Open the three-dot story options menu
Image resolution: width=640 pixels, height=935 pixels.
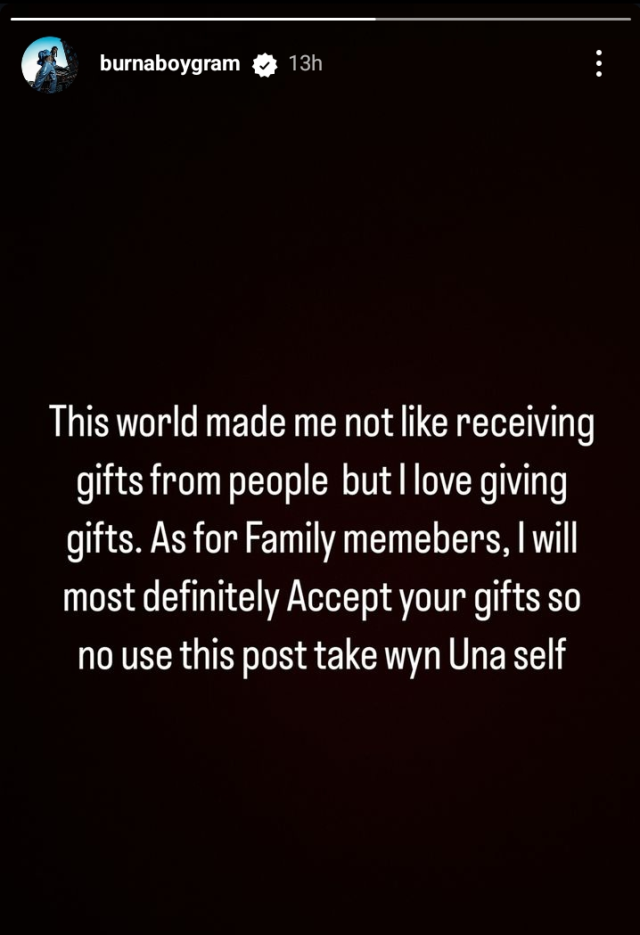(x=598, y=64)
